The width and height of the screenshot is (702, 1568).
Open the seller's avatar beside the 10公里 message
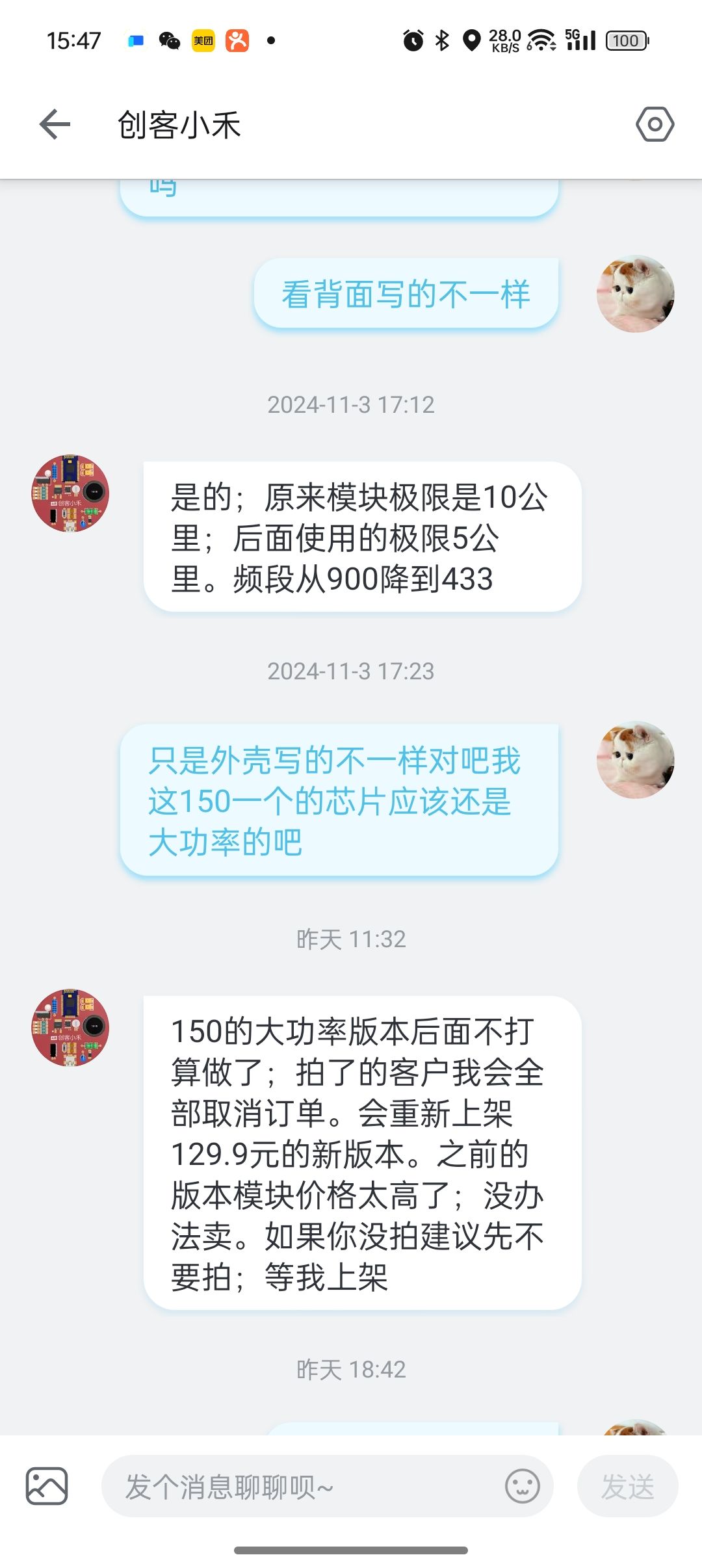(70, 493)
